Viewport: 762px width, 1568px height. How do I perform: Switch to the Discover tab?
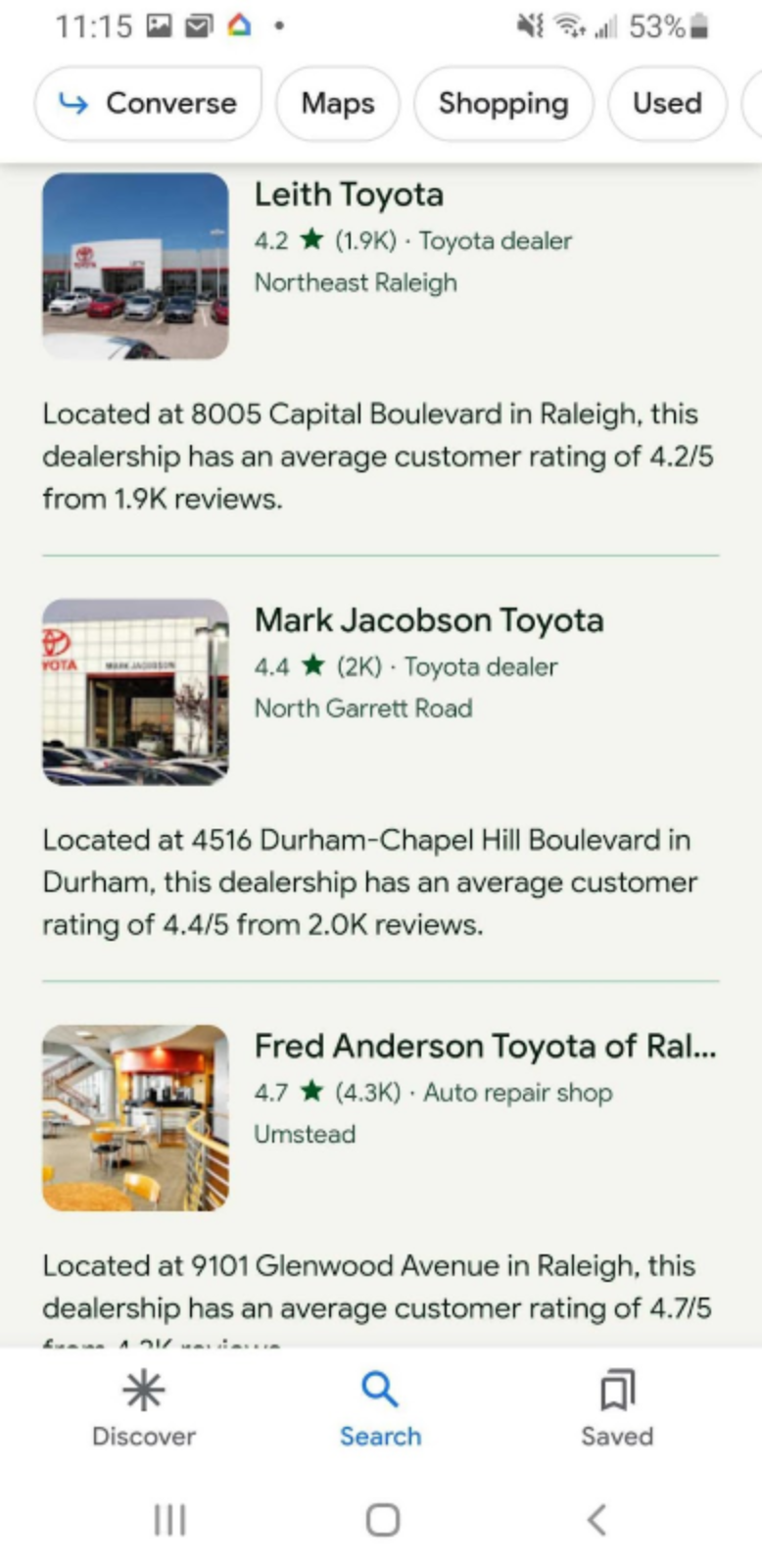click(144, 1408)
